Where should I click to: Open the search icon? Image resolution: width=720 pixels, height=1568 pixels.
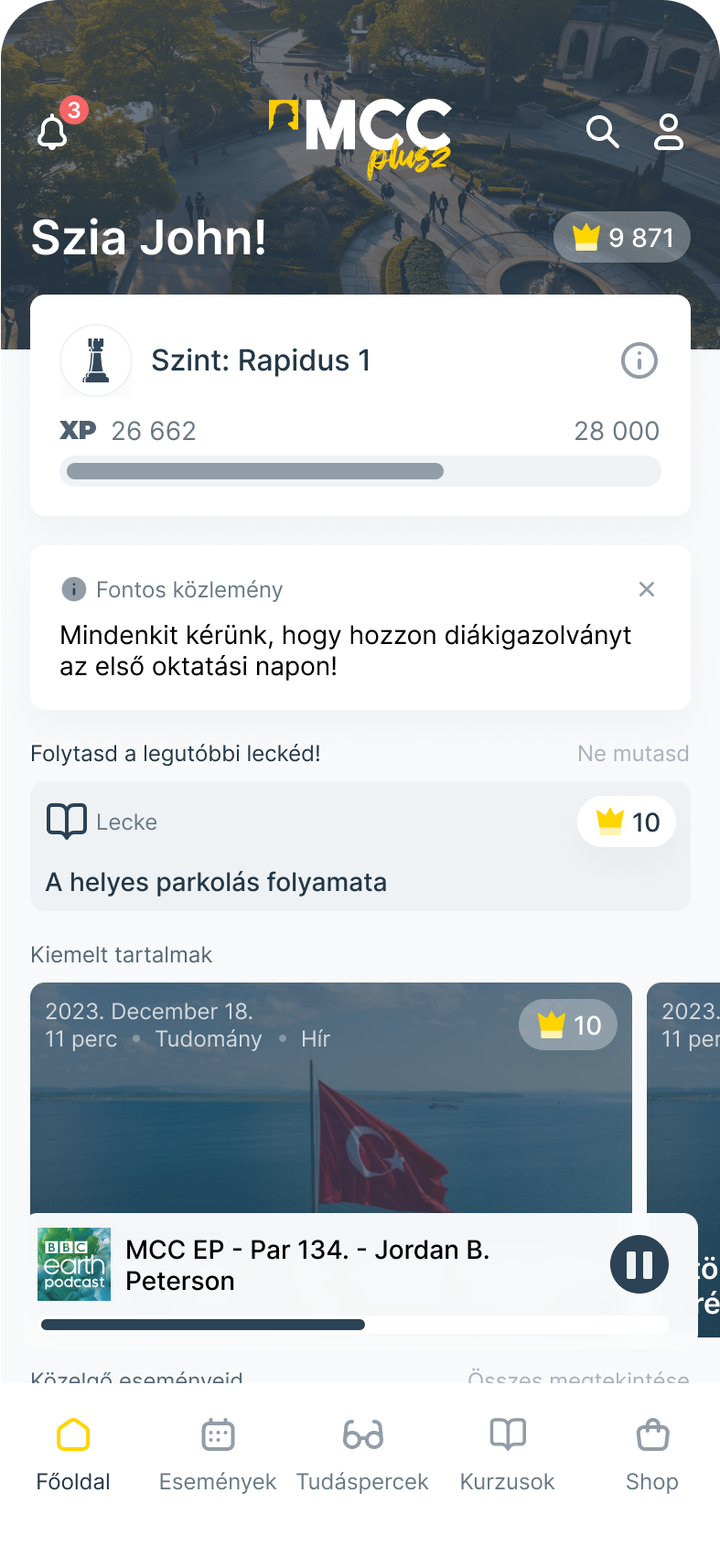(602, 132)
